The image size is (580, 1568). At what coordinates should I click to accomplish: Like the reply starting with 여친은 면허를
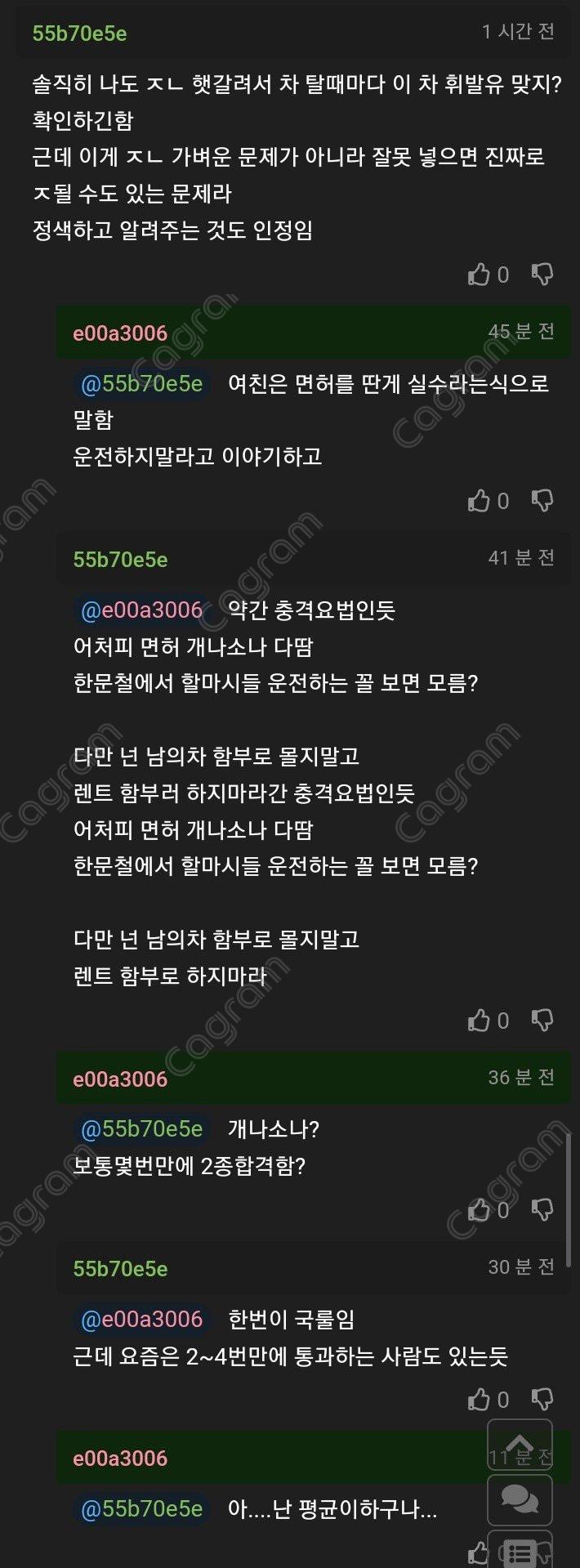point(479,500)
